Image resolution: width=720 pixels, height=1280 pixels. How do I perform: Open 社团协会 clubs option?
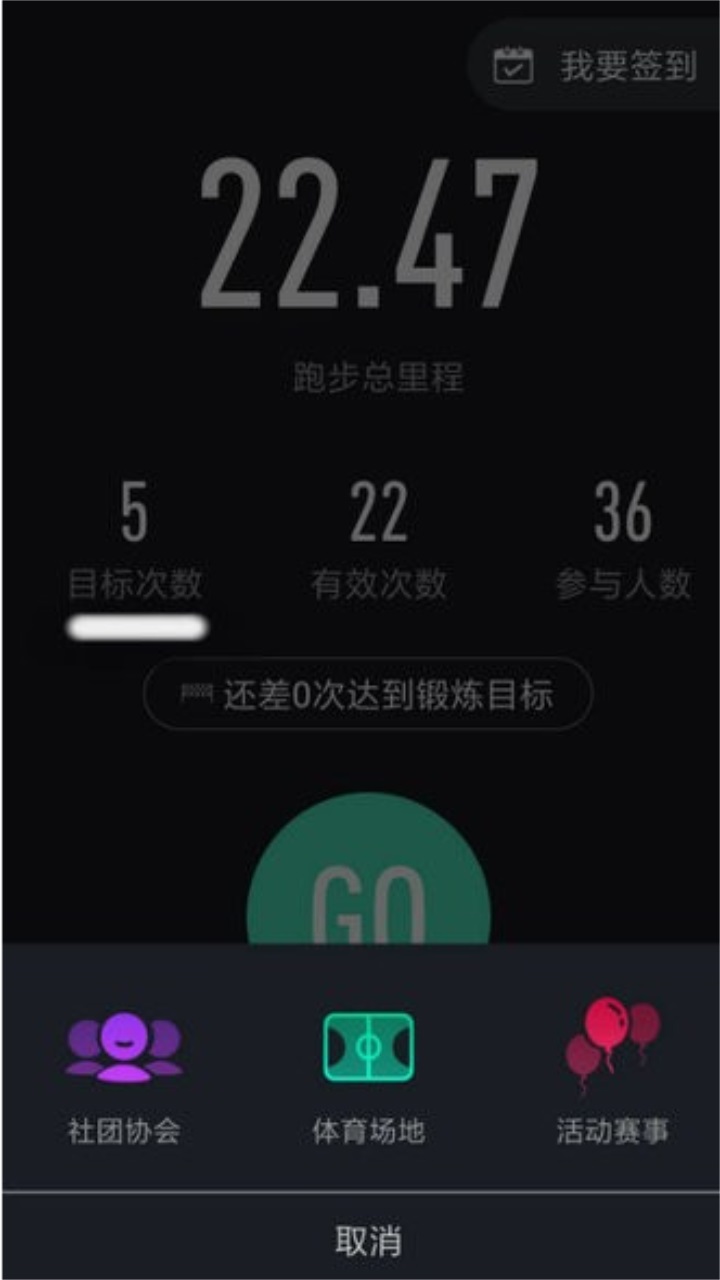124,1077
